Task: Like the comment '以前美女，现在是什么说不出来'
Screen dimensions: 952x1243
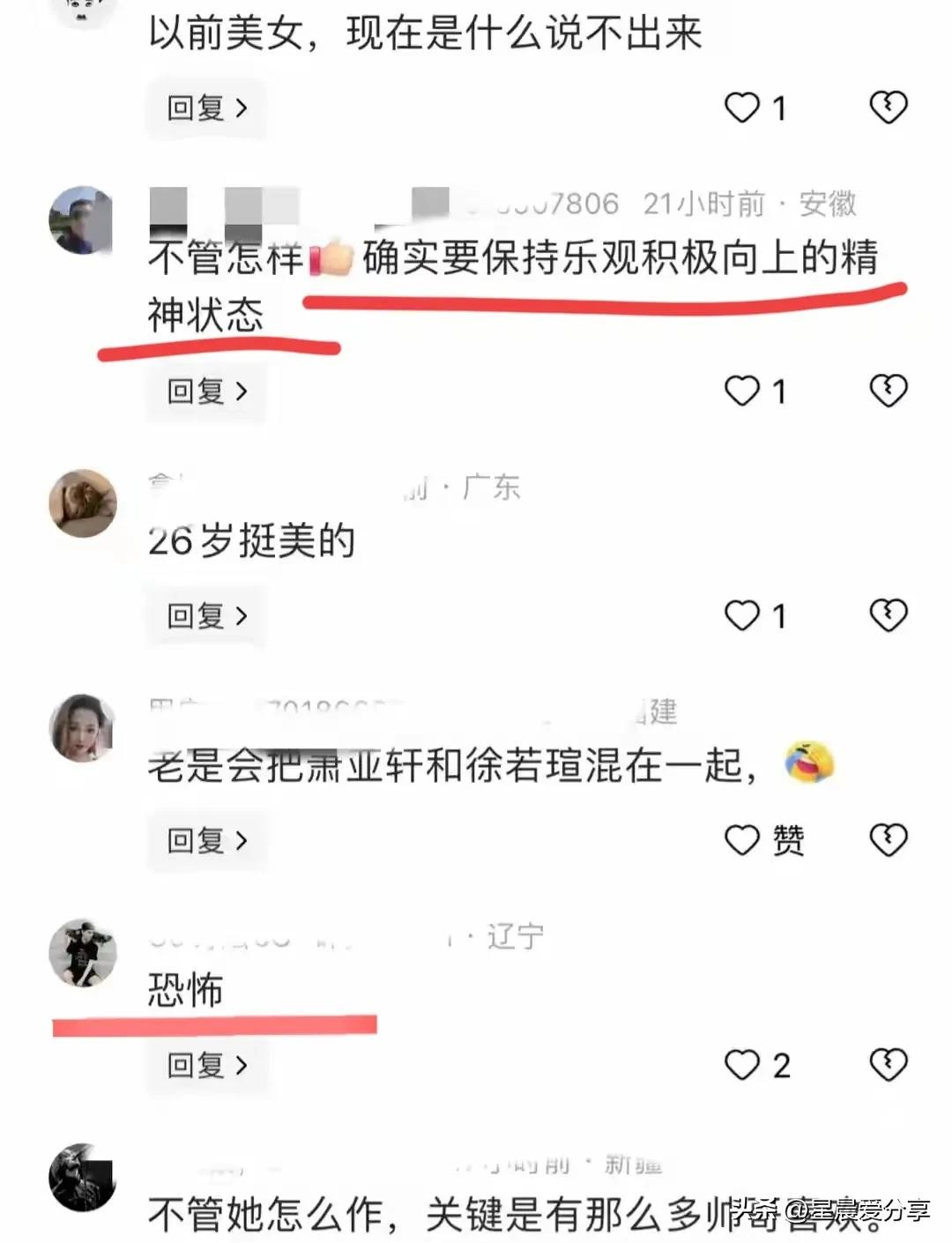Action: coord(741,108)
